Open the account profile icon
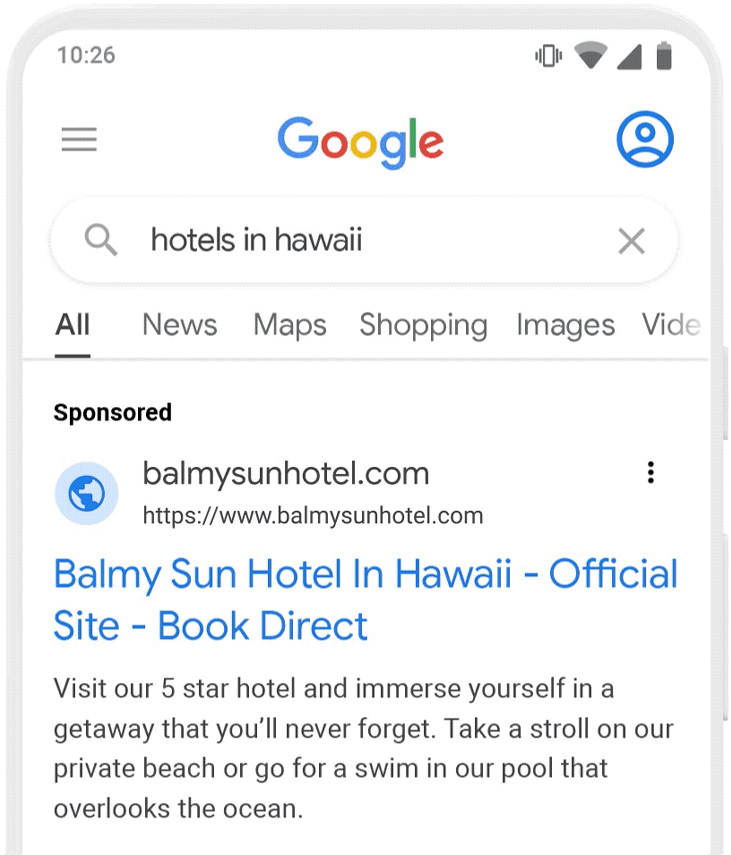The image size is (731, 855). [645, 139]
